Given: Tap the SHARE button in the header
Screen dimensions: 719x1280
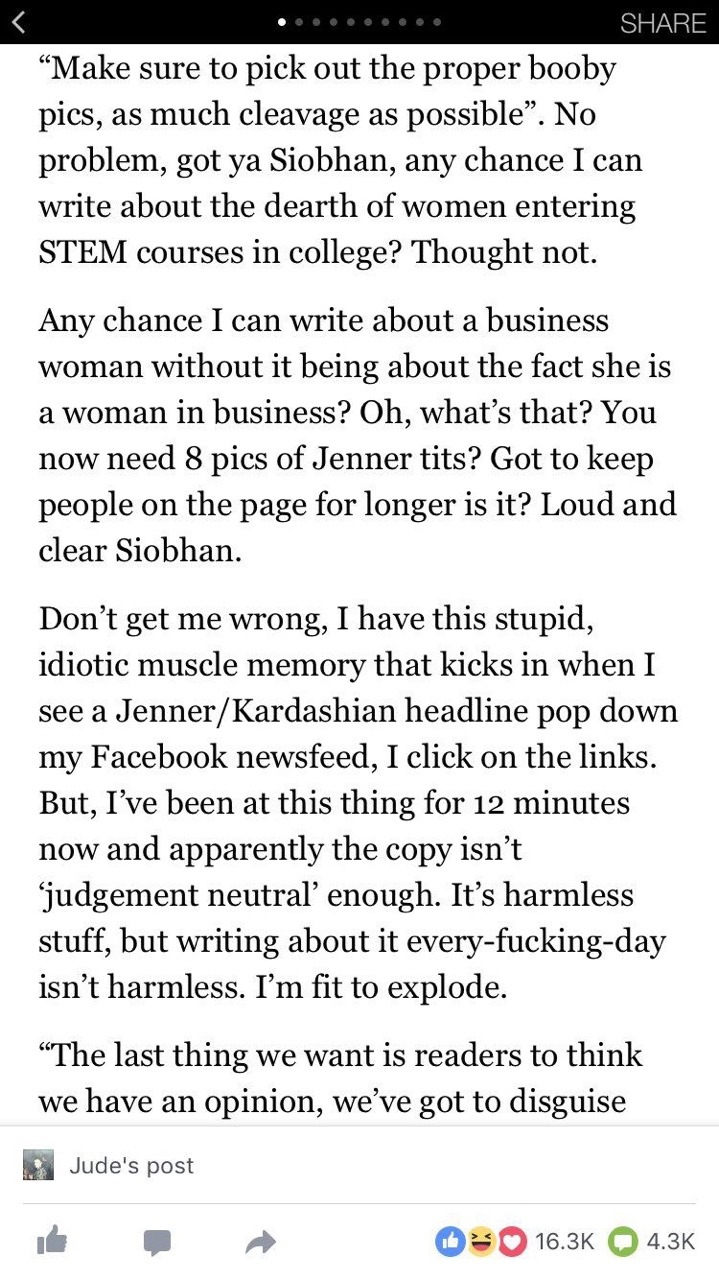Looking at the screenshot, I should click(662, 23).
